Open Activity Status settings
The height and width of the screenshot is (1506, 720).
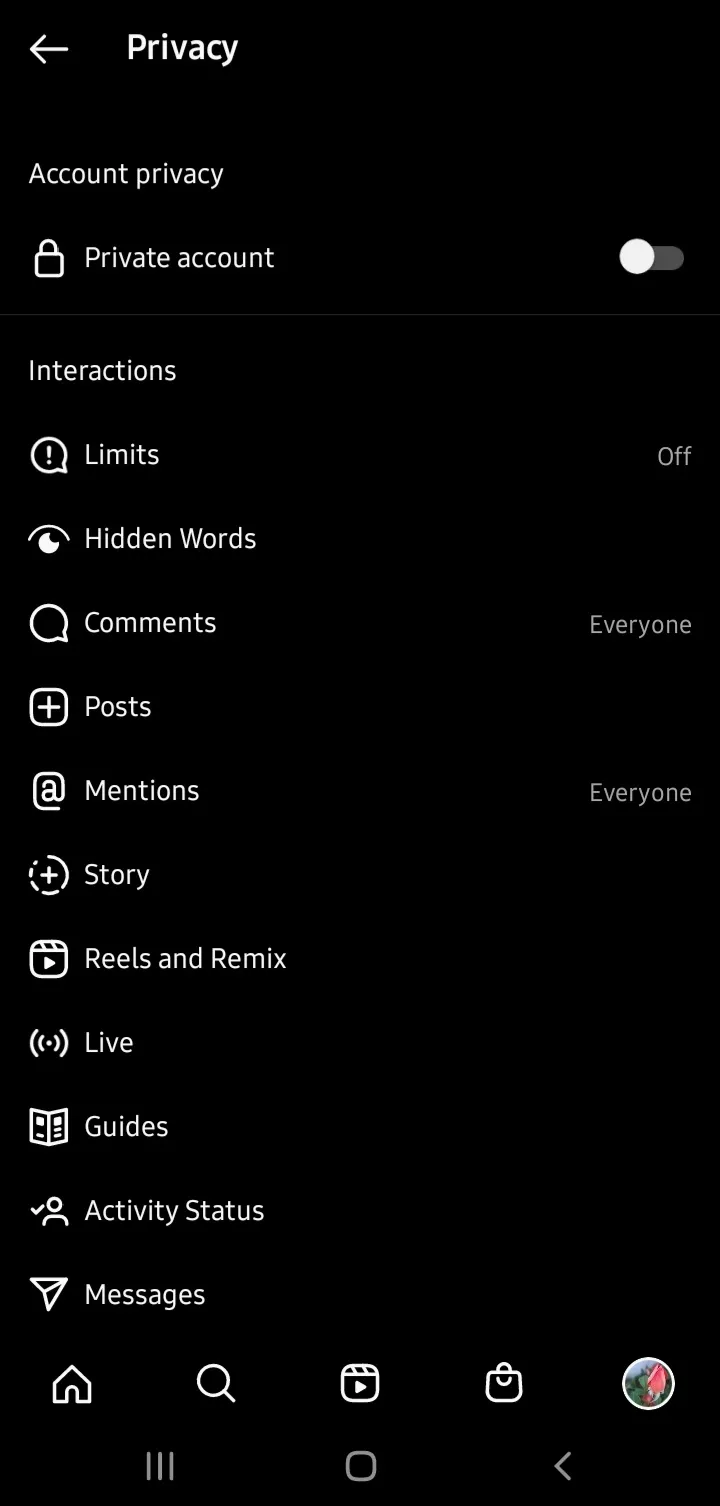[x=360, y=1211]
